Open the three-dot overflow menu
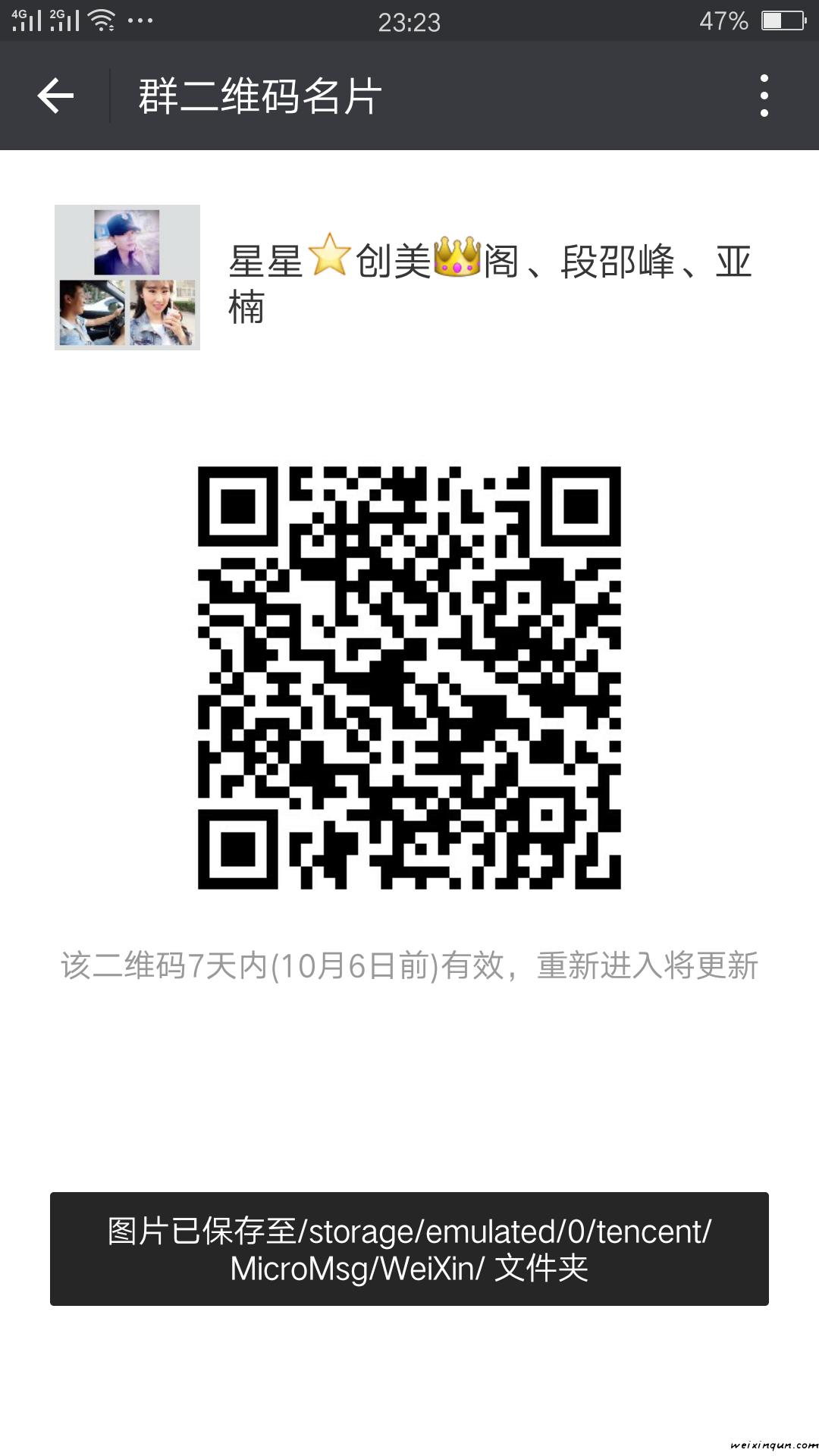 coord(764,96)
